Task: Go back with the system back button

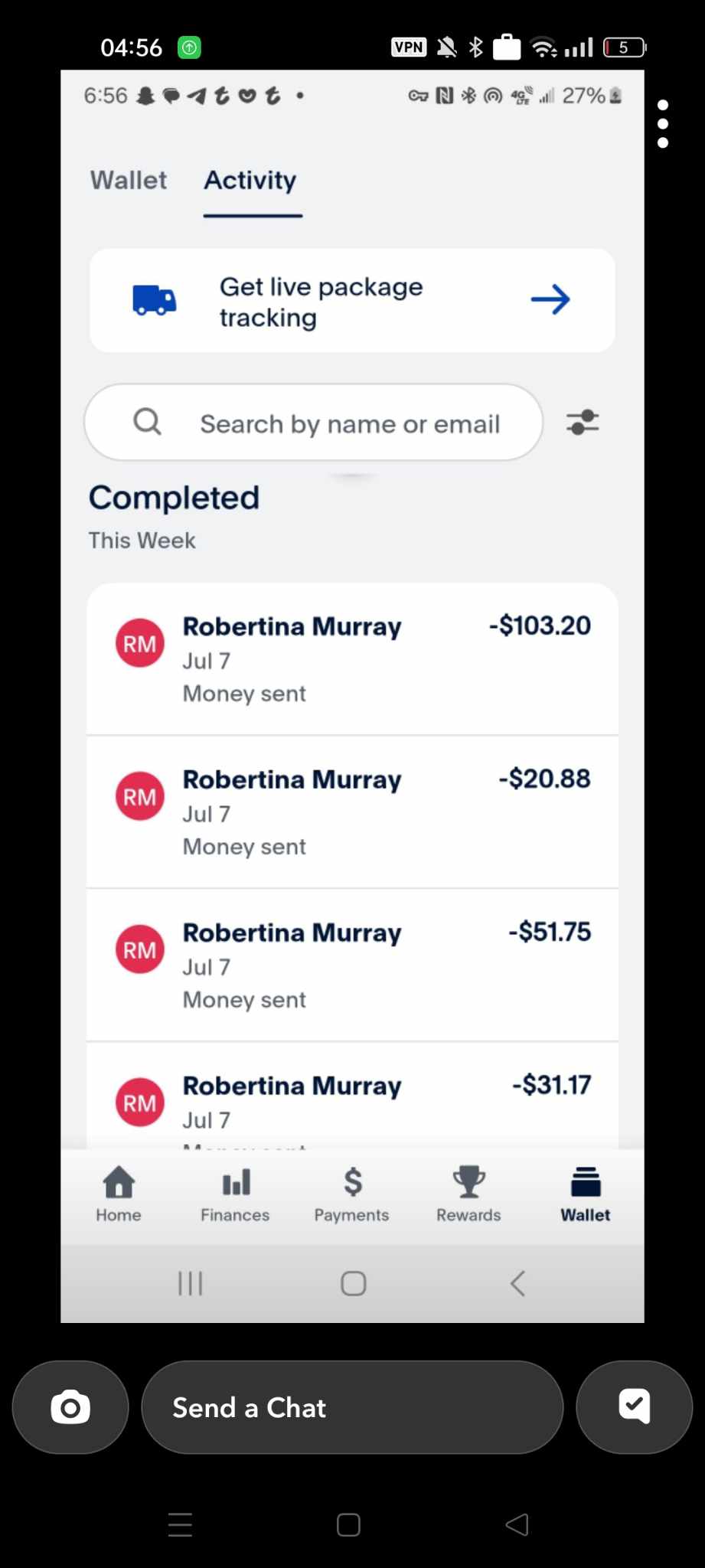Action: (x=517, y=1524)
